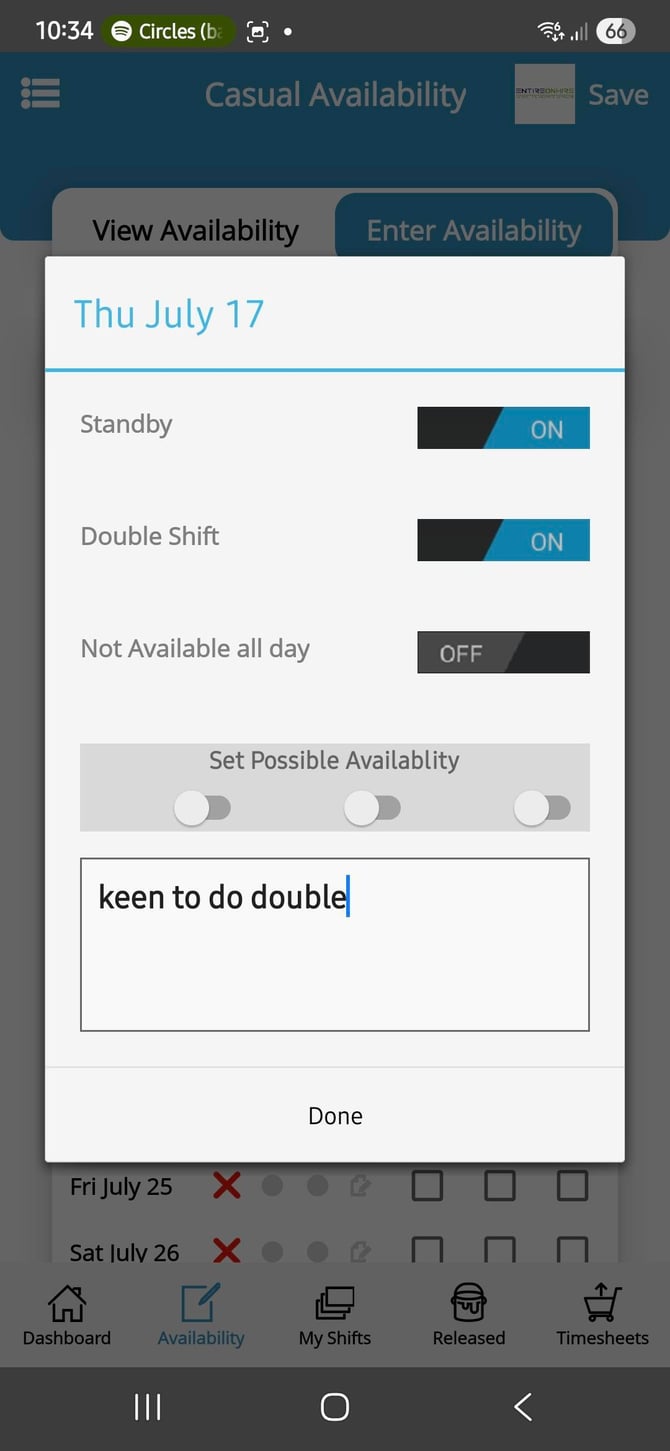The width and height of the screenshot is (670, 1451).
Task: Toggle the first Possible Availability switch
Action: [203, 808]
